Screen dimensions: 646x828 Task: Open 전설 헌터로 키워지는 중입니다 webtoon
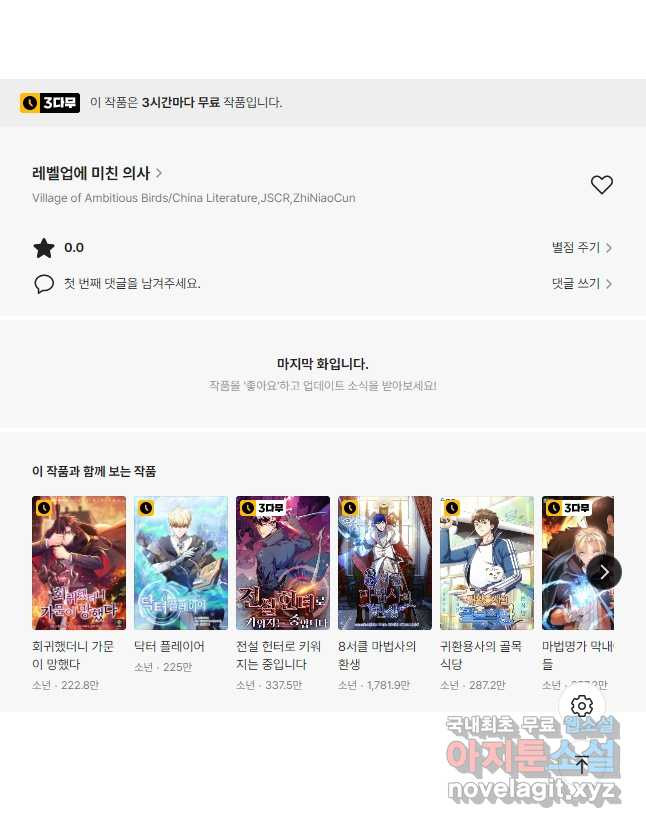click(x=283, y=563)
